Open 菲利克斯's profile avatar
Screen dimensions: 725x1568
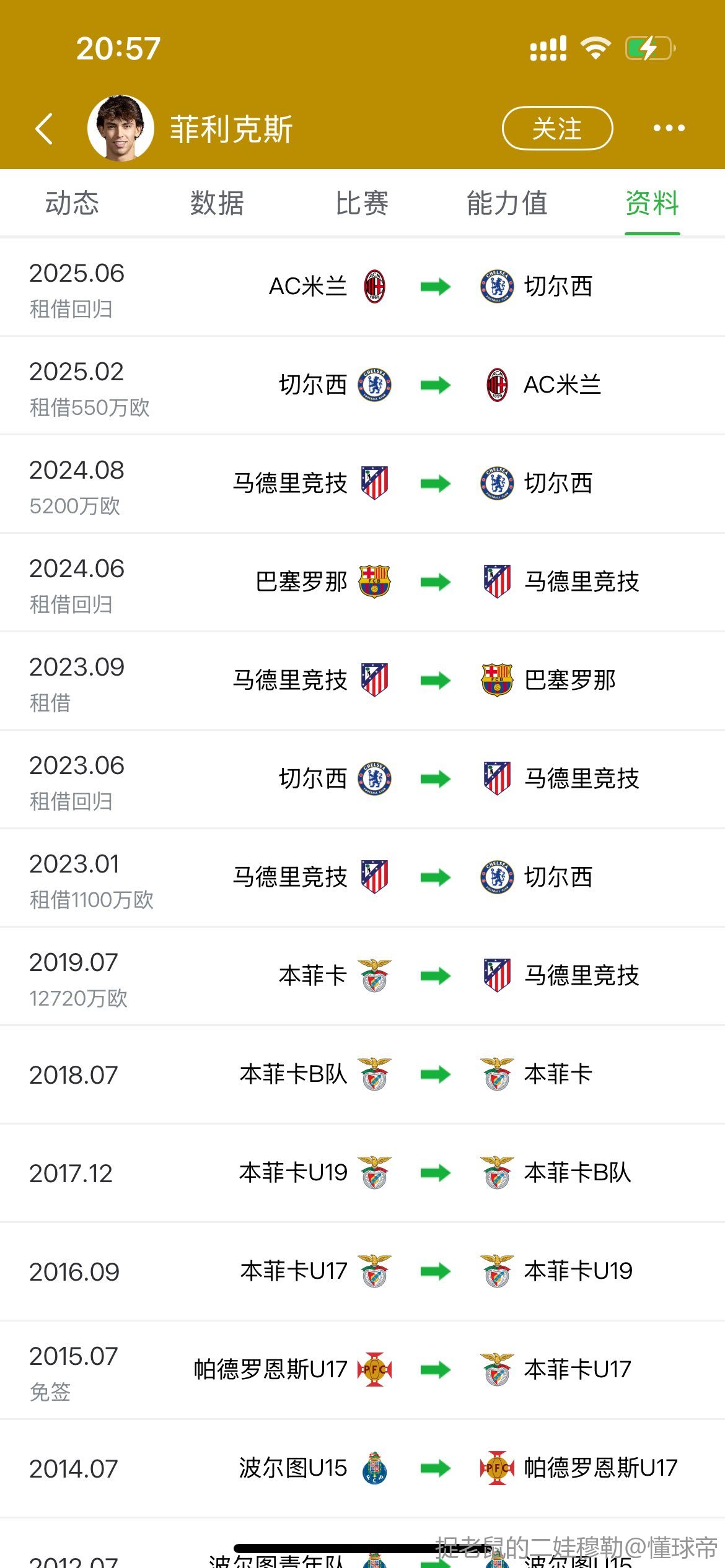tap(121, 128)
